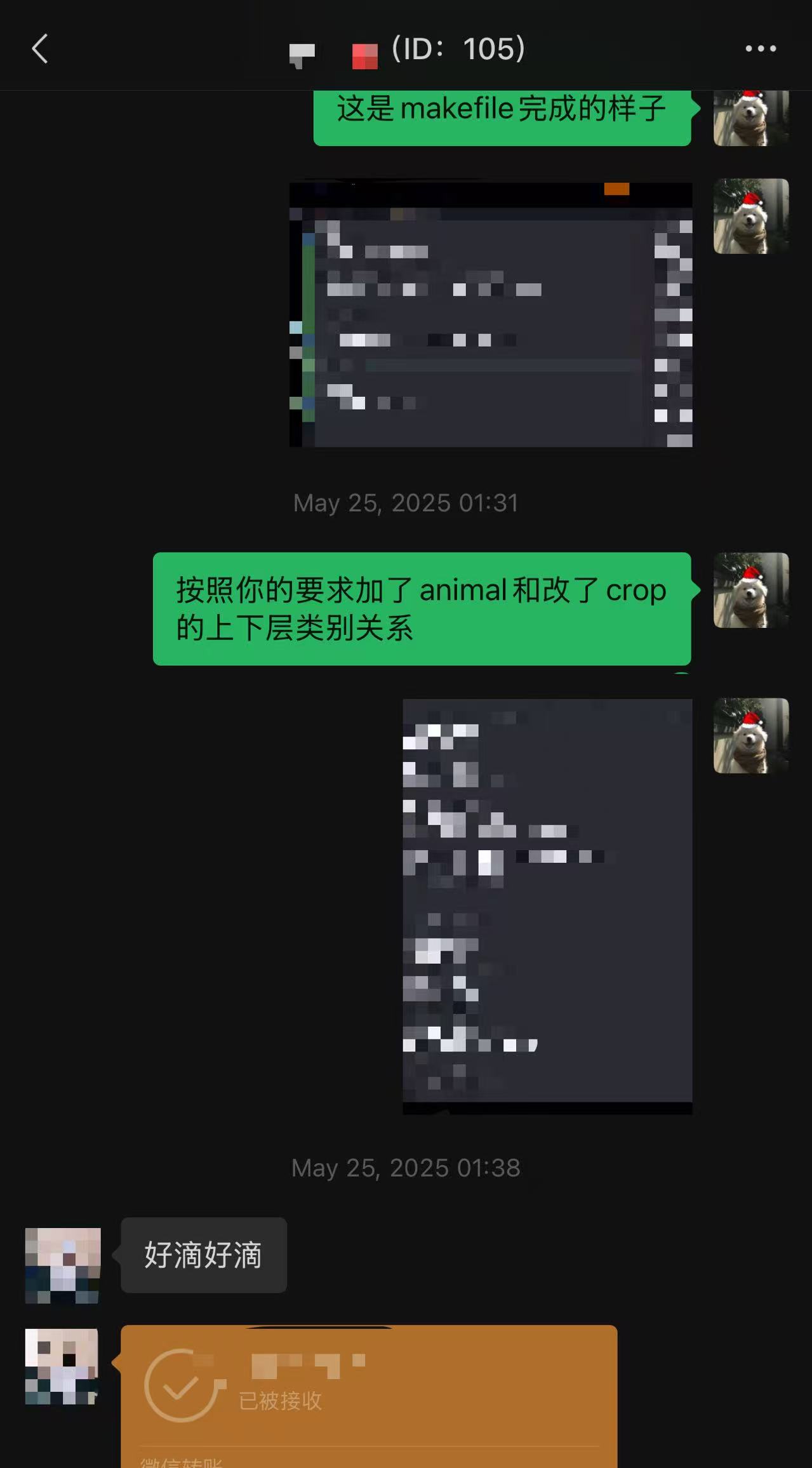Tap the May 25 01:31 timestamp
Screen dimensions: 812x1468
[406, 503]
